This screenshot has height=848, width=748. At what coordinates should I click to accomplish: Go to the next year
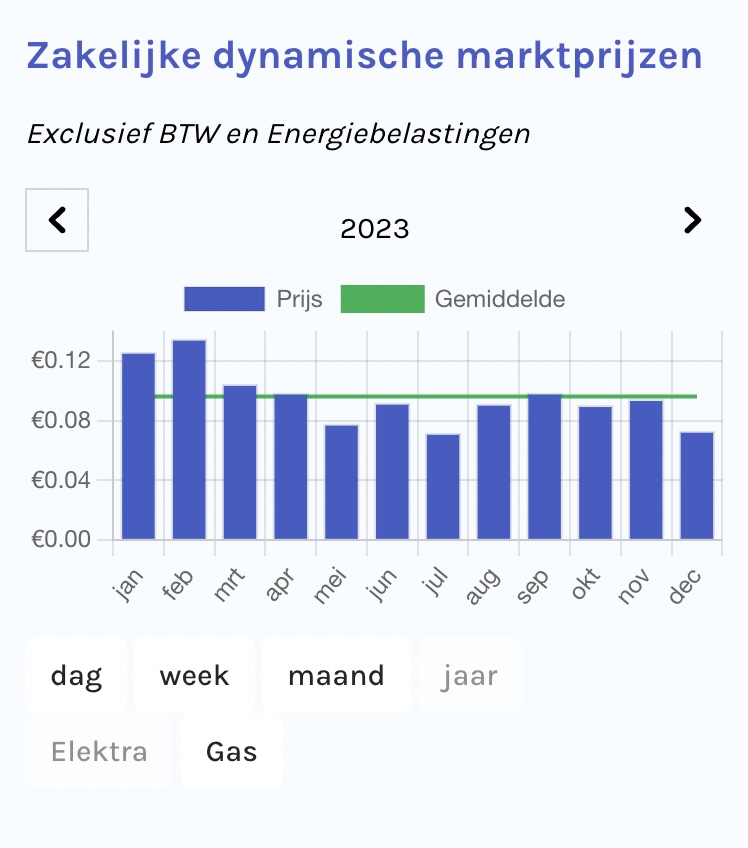click(692, 220)
